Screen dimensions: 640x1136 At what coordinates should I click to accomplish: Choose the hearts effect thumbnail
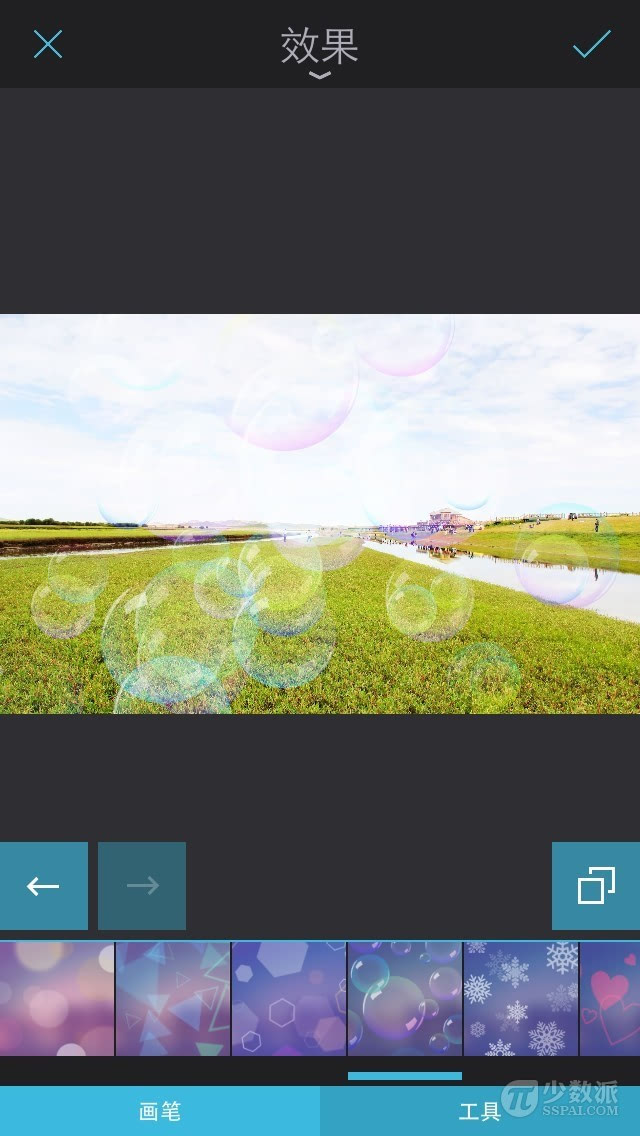610,998
